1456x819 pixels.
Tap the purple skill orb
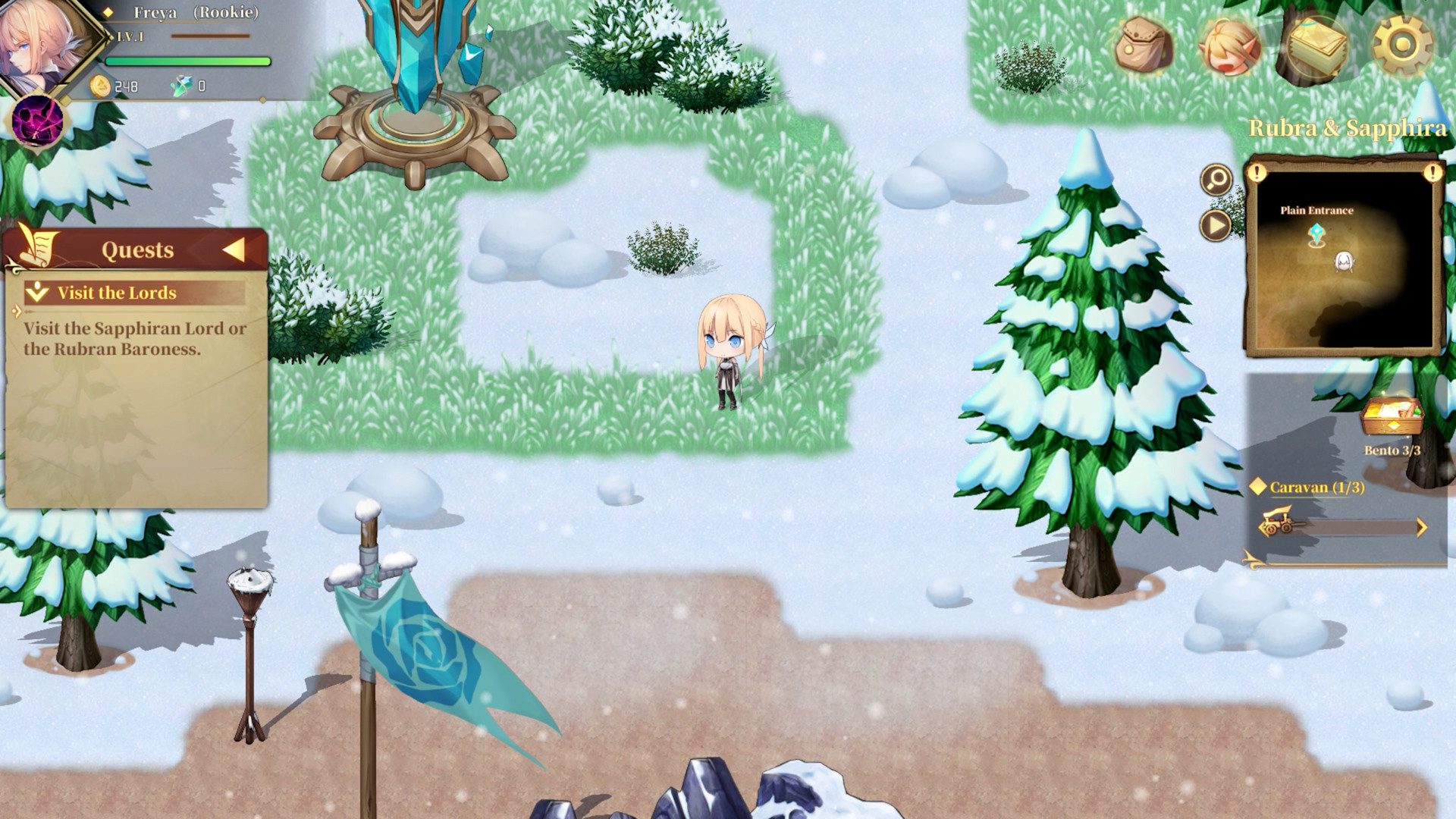37,121
